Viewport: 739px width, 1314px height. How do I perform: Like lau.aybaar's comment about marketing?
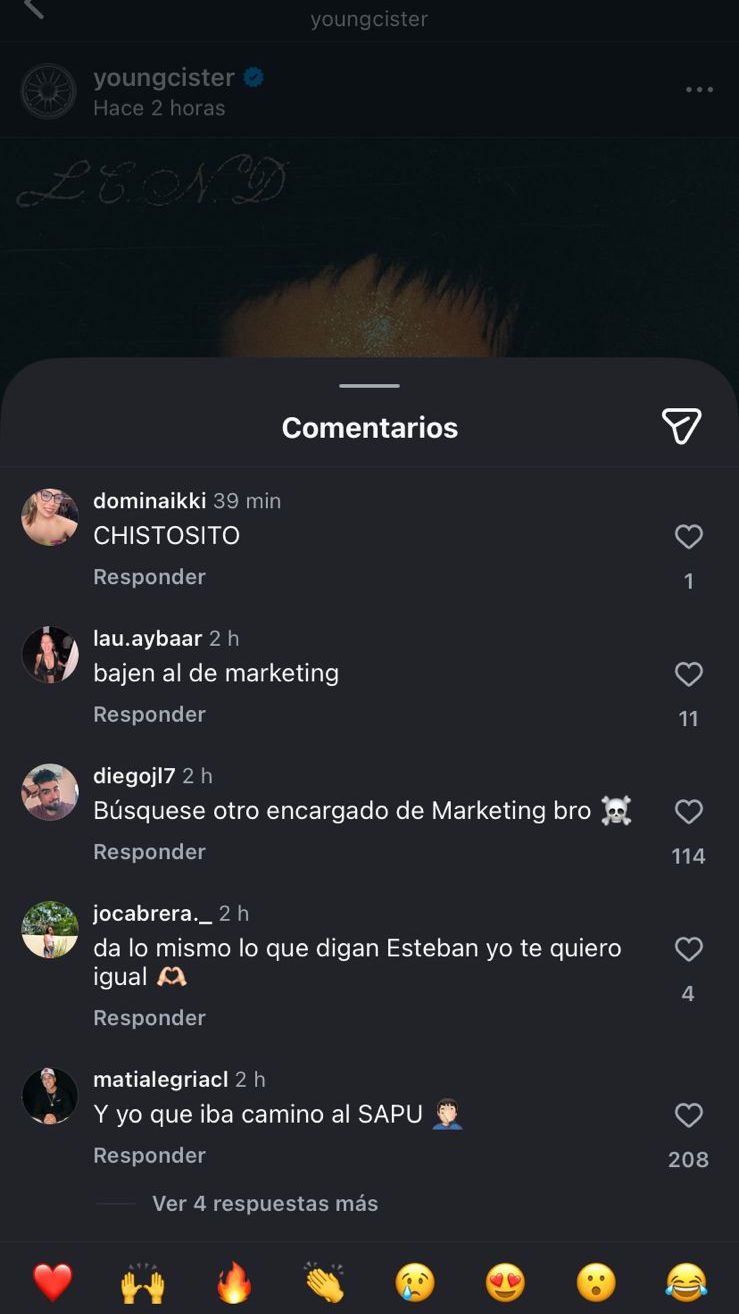tap(688, 675)
